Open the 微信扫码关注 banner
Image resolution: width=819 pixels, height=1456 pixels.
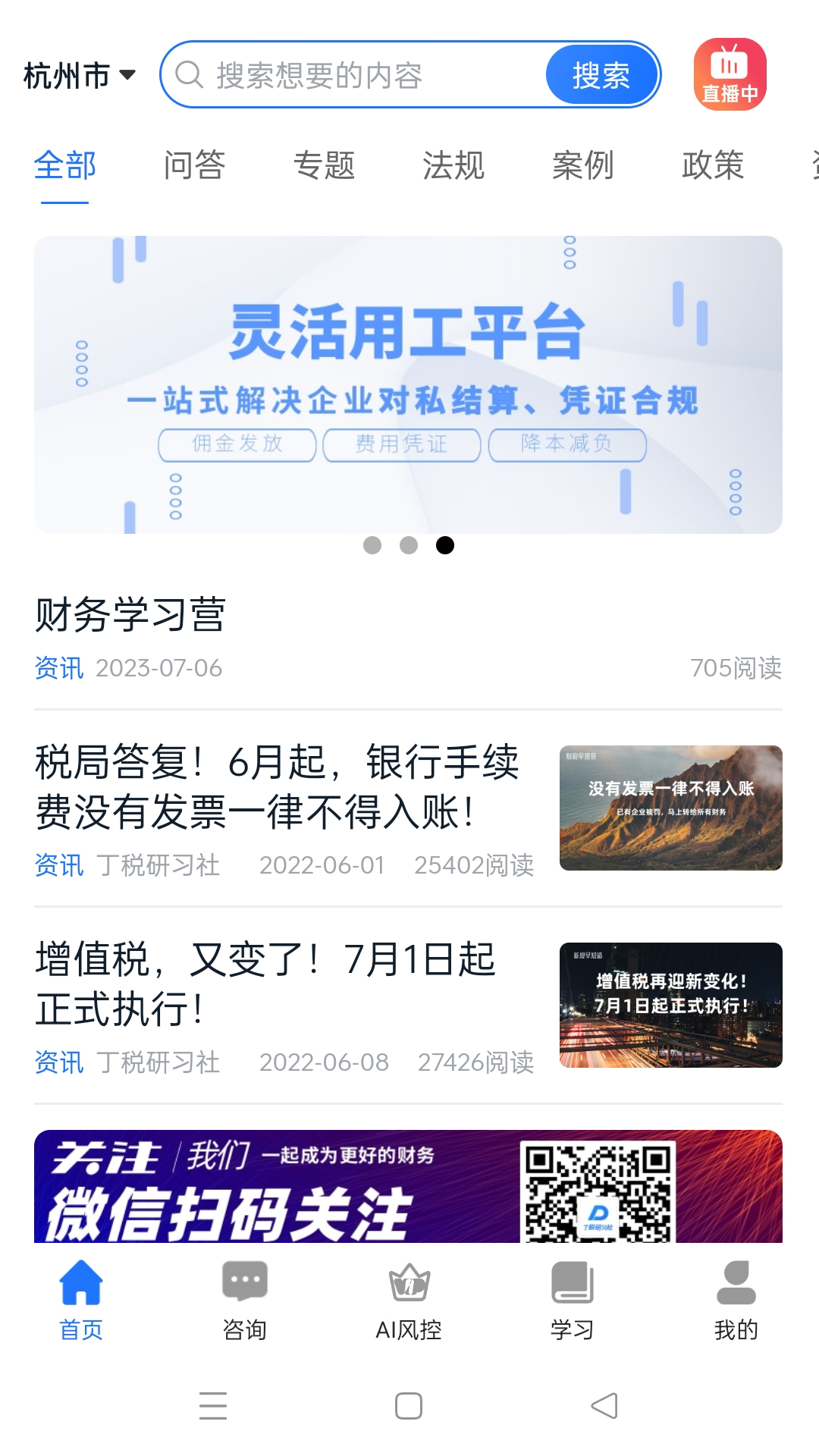[x=408, y=1187]
